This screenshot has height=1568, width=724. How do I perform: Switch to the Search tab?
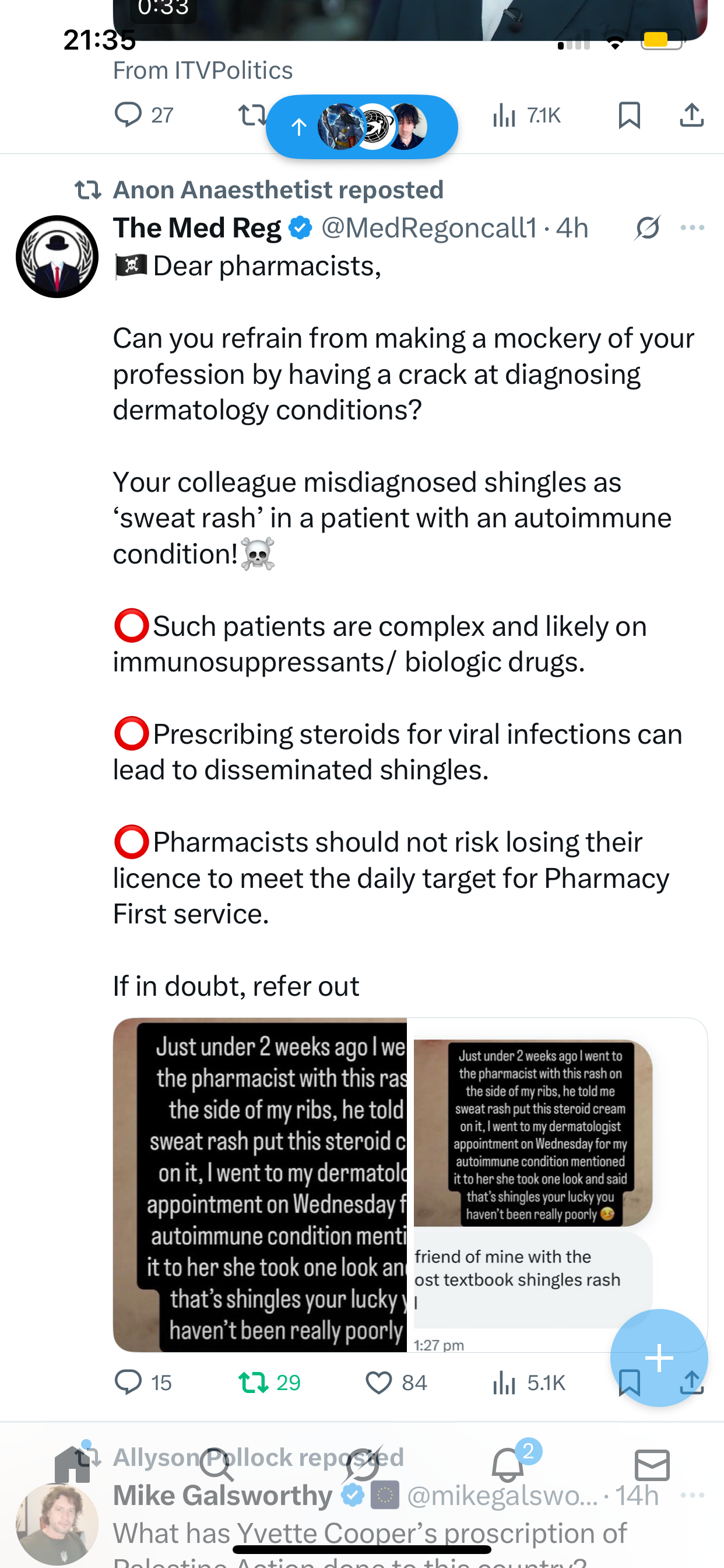point(217,1465)
